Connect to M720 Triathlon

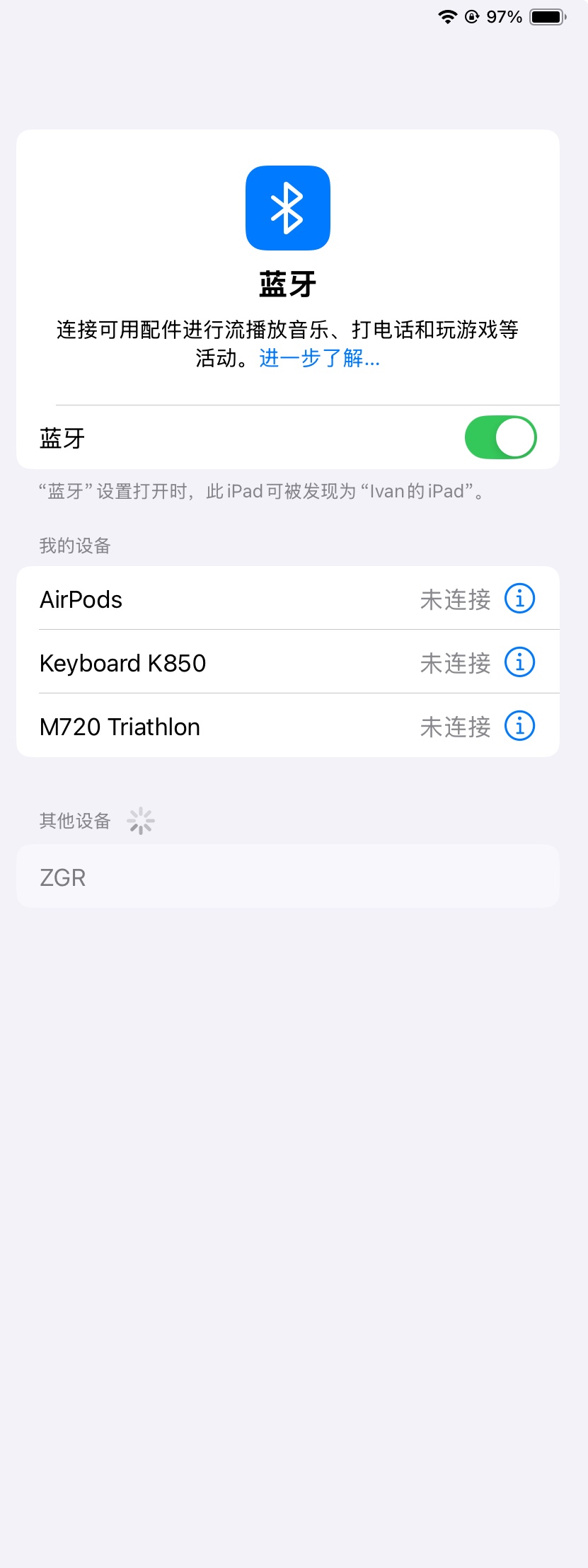[x=212, y=727]
